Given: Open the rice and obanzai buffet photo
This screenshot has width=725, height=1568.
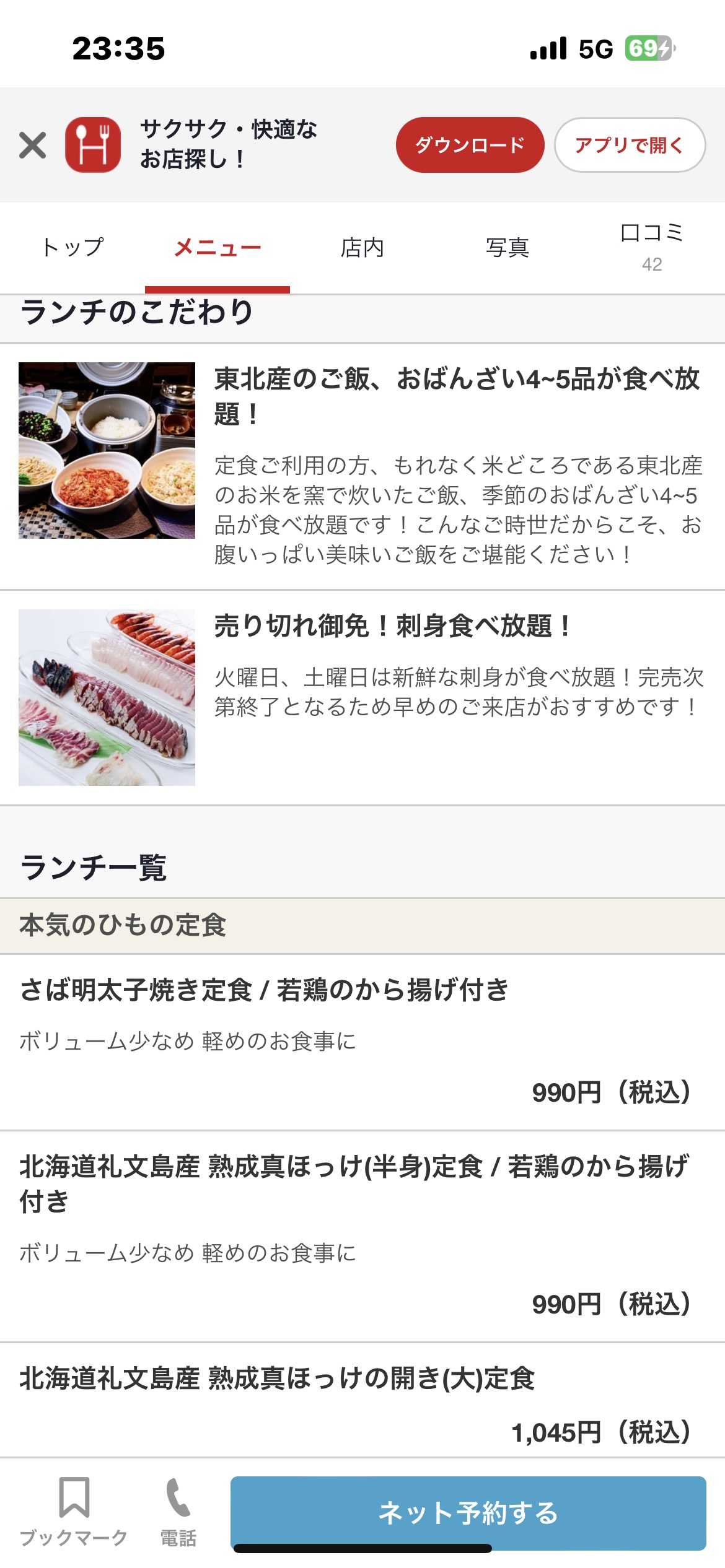Looking at the screenshot, I should pyautogui.click(x=107, y=450).
